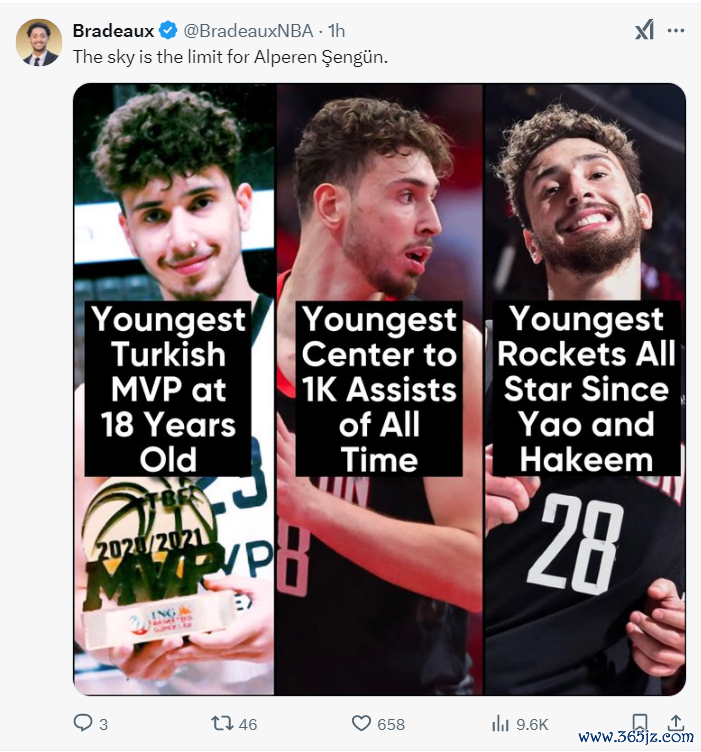Viewport: 701px width, 752px height.
Task: Open Bradeaux's profile picture
Action: click(39, 42)
